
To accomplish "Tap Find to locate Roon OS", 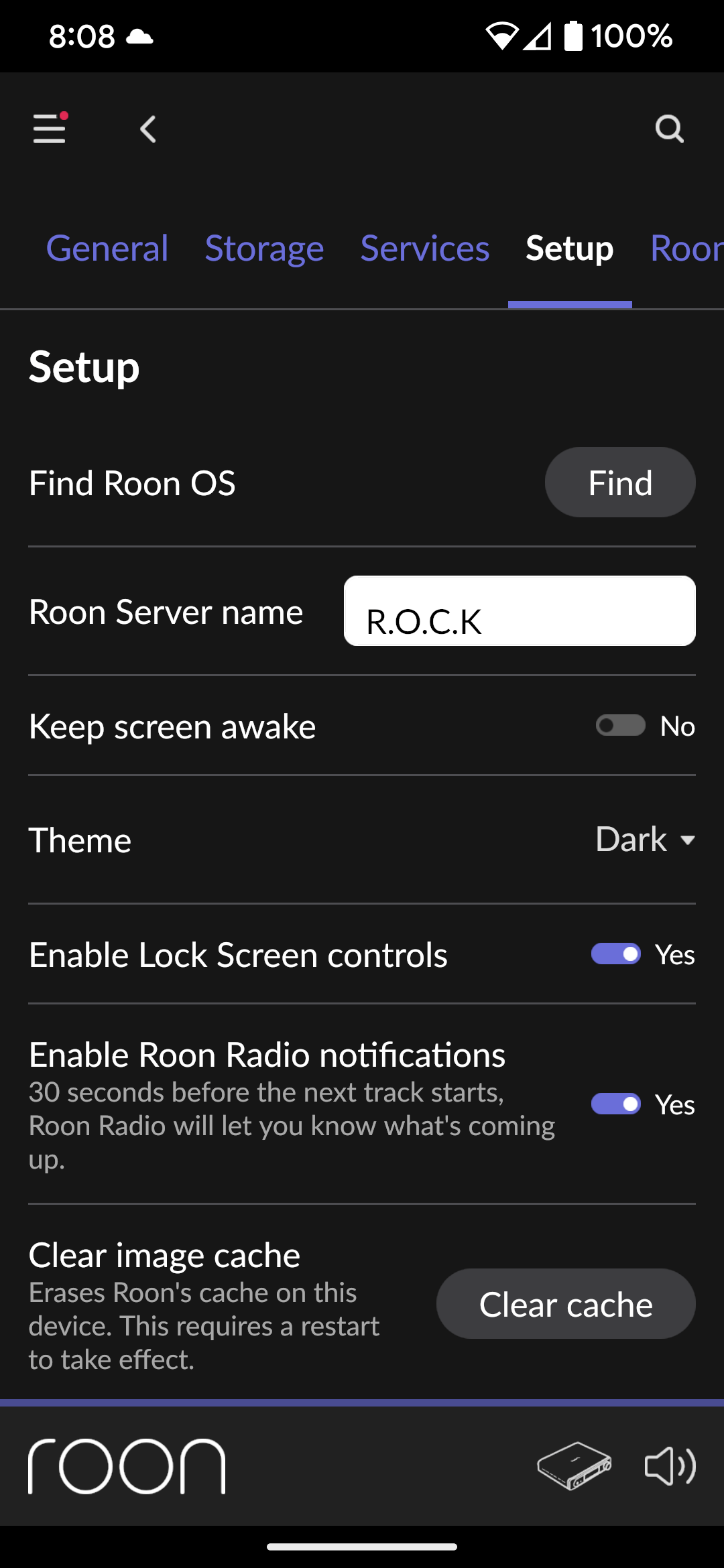I will click(x=620, y=482).
